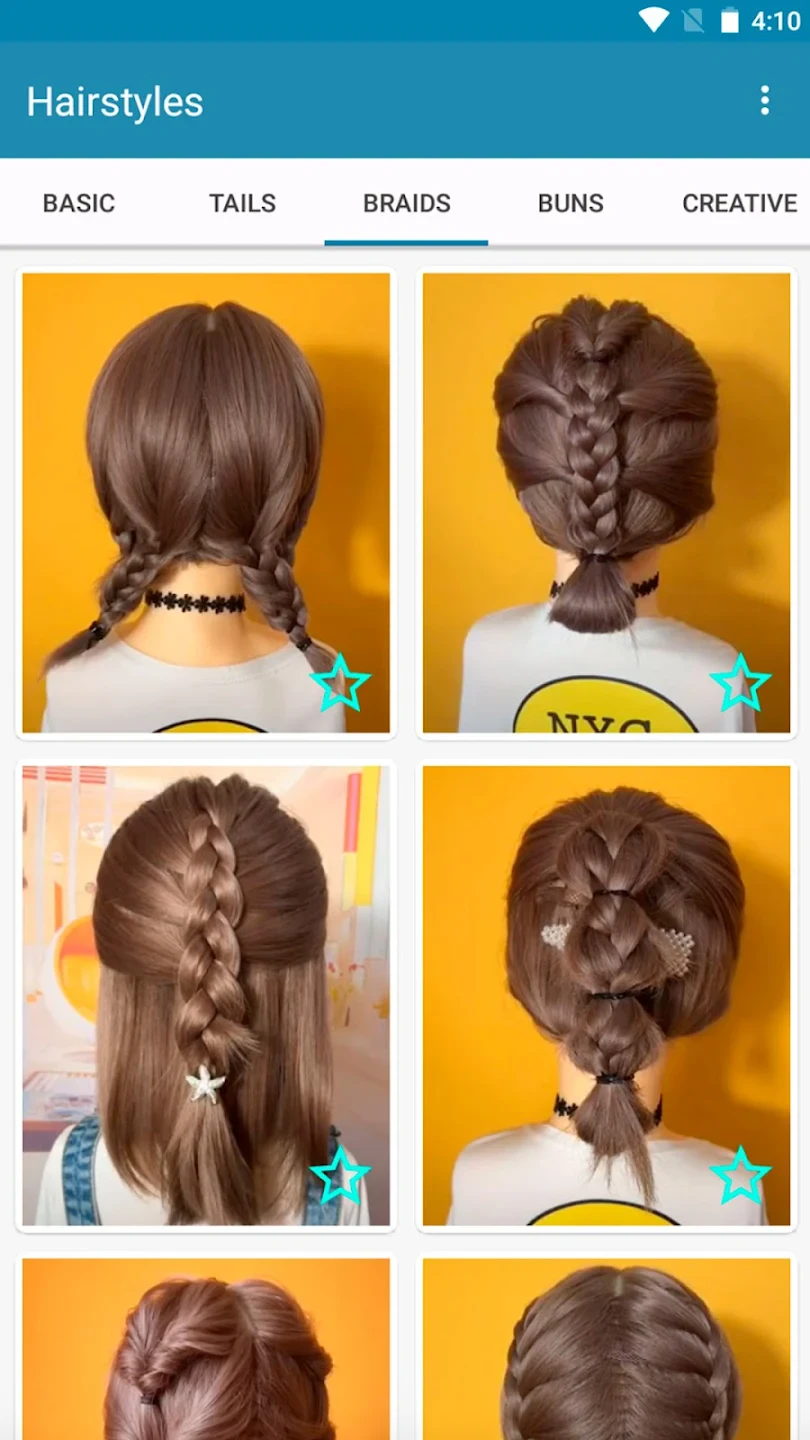
Task: Favorite the two side braids hairstyle
Action: (340, 683)
